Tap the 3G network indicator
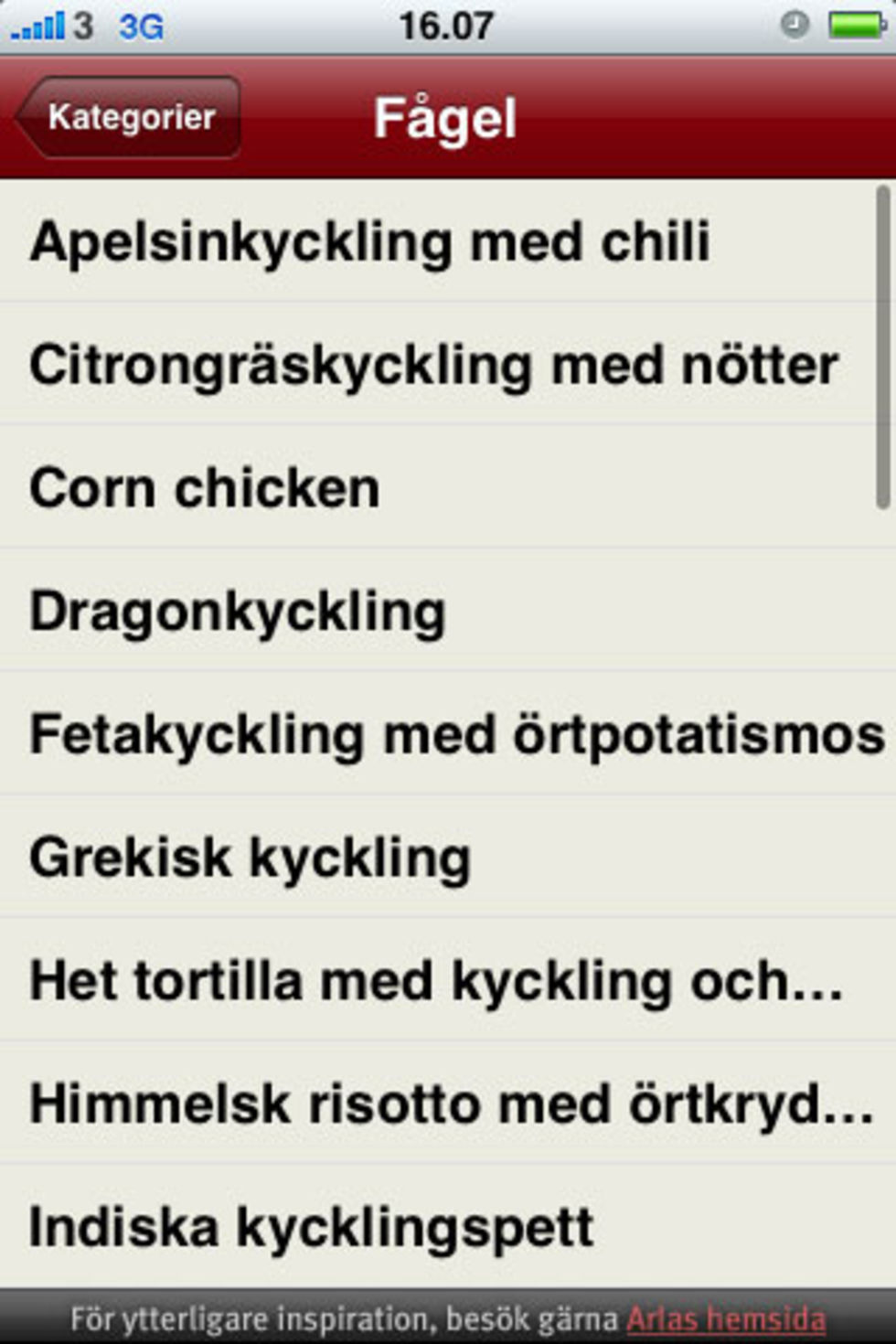This screenshot has width=896, height=1344. click(x=139, y=27)
